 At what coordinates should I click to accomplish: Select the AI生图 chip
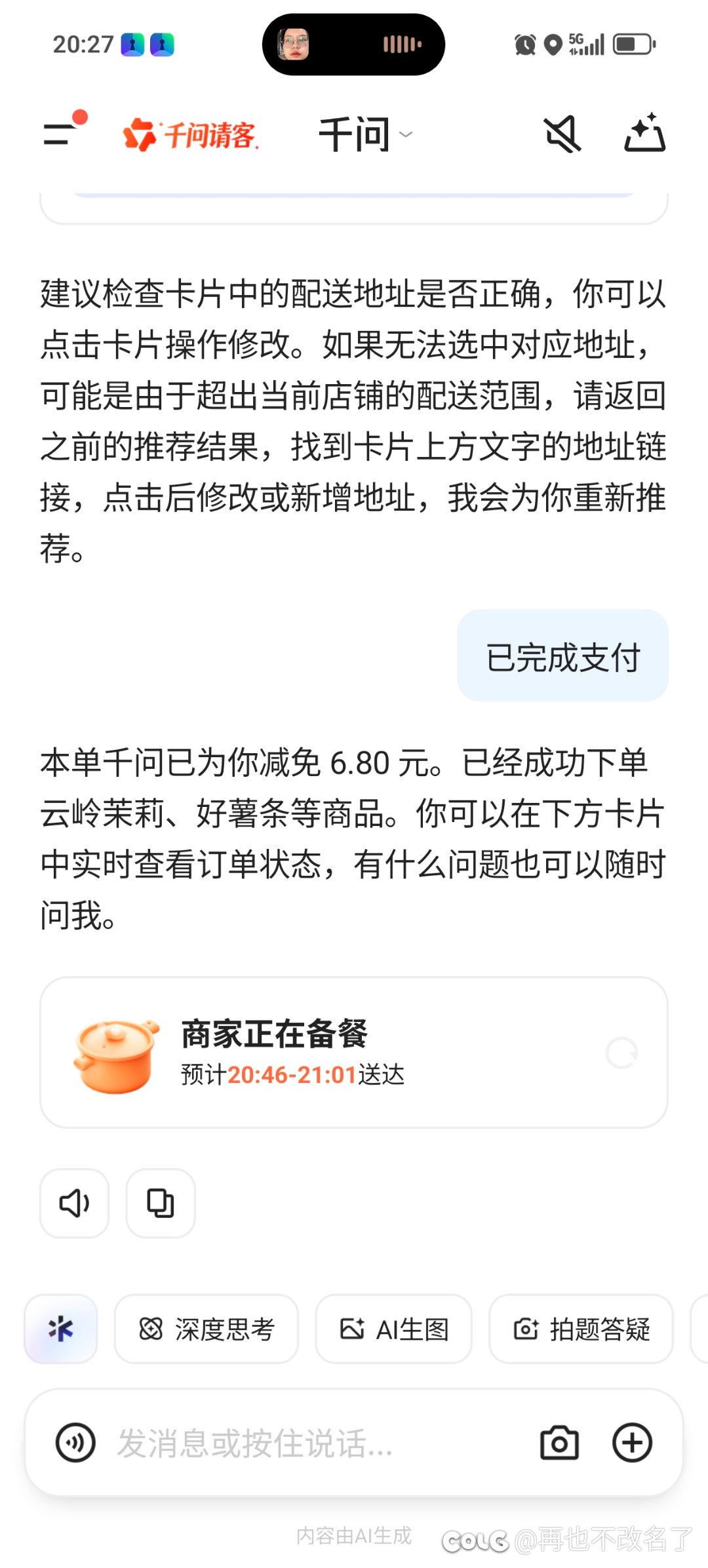pyautogui.click(x=393, y=1329)
